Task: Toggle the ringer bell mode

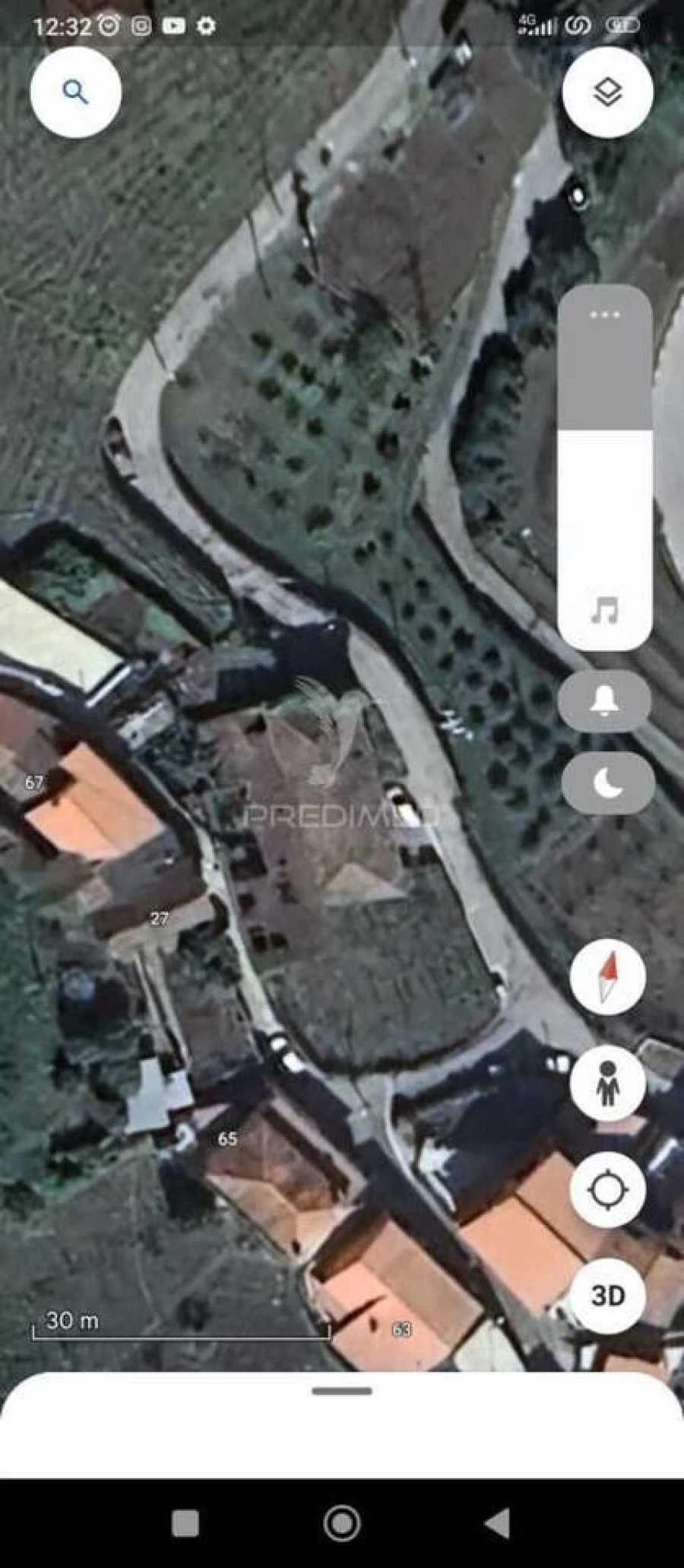Action: (x=605, y=700)
